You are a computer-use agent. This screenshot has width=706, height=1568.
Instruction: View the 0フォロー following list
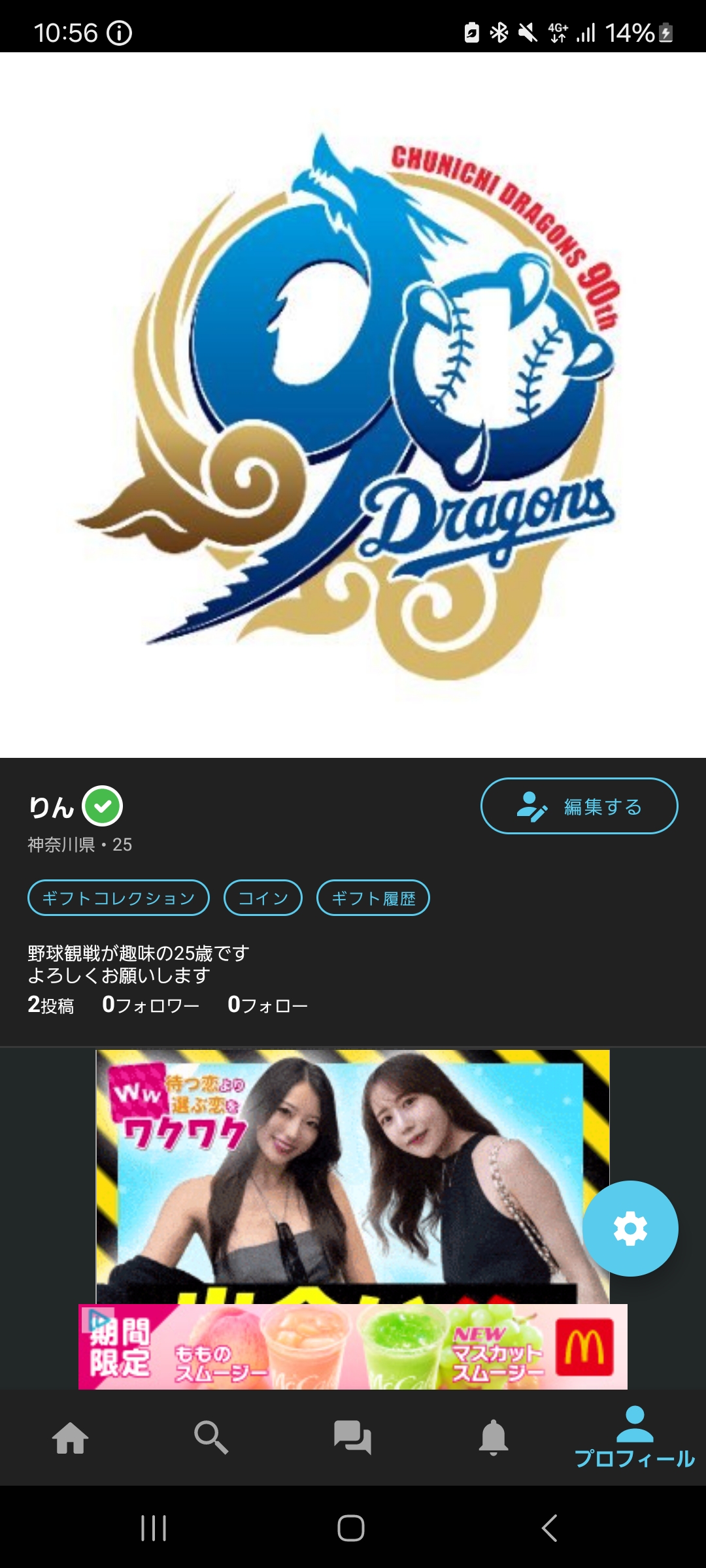tap(267, 1004)
